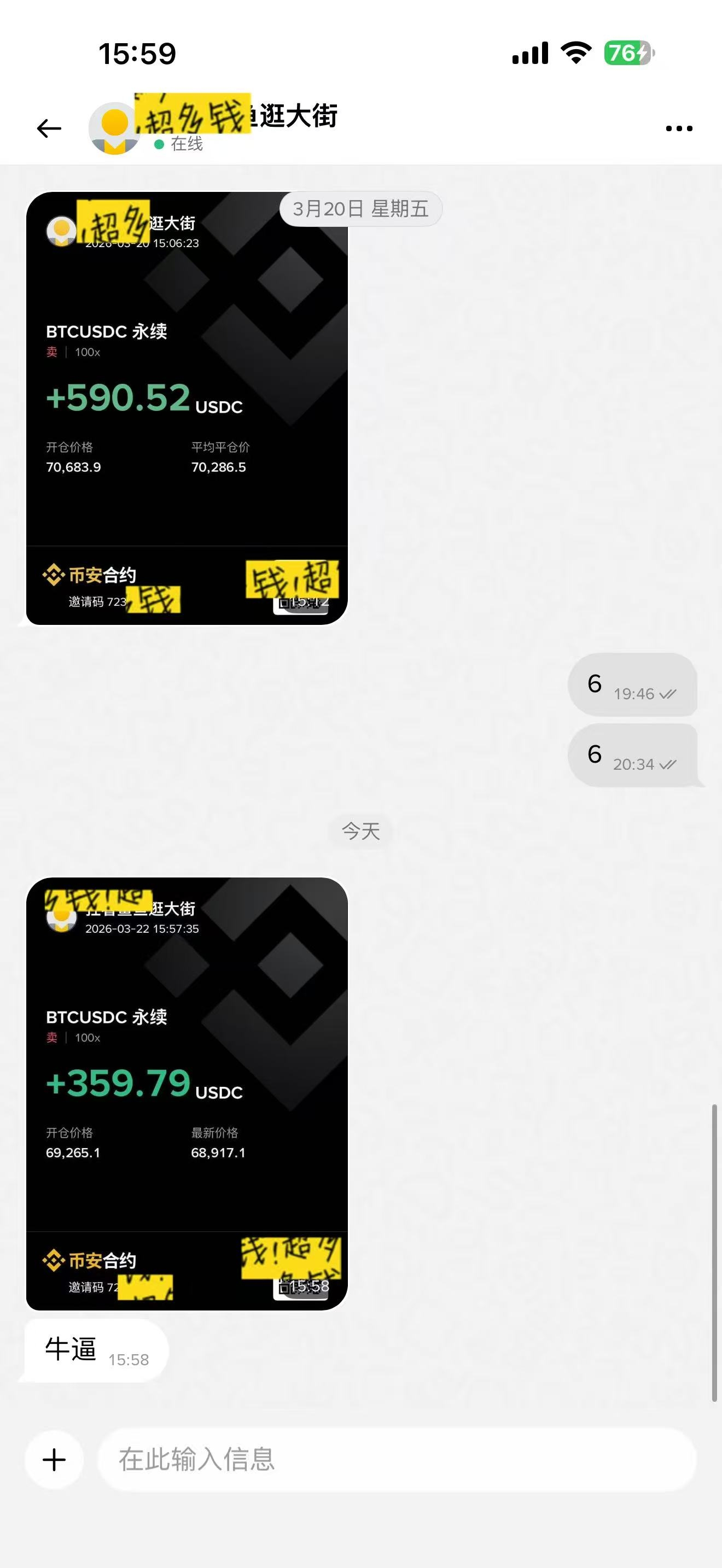
Task: View the shared +359.79 USDC image
Action: pos(187,1093)
